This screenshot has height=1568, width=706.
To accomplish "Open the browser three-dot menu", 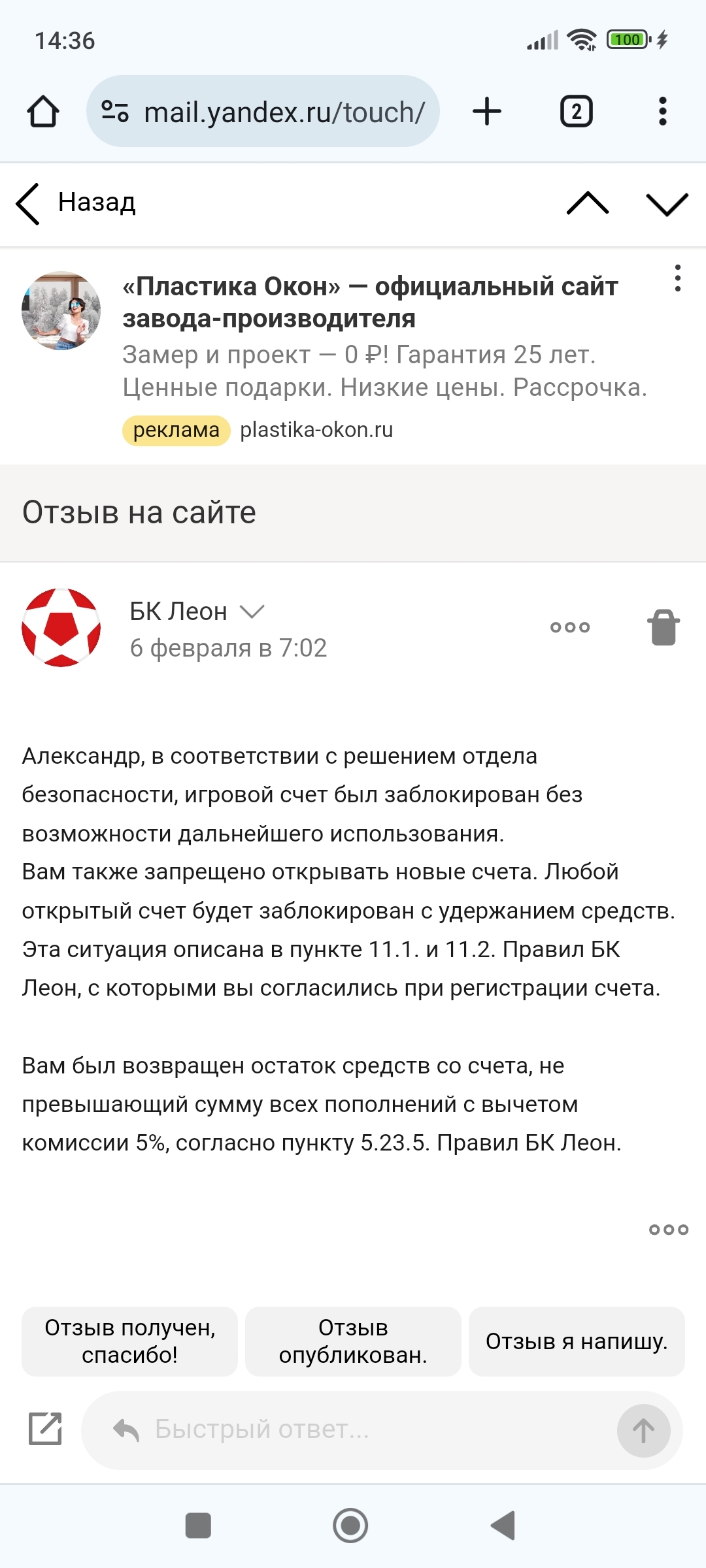I will (x=662, y=112).
